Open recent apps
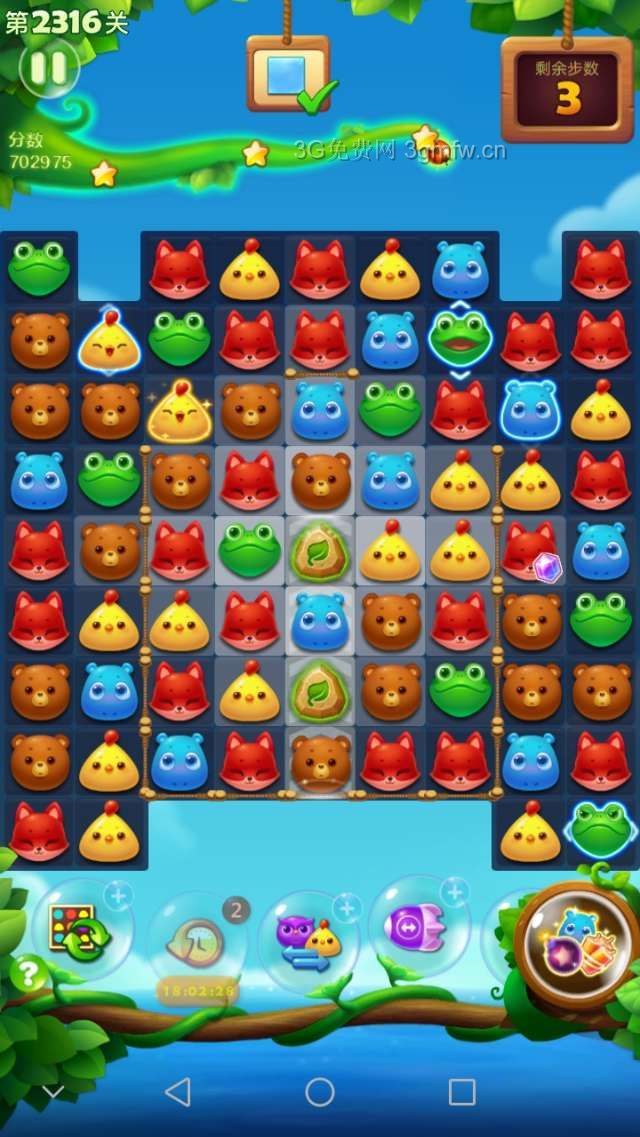 [x=462, y=1092]
